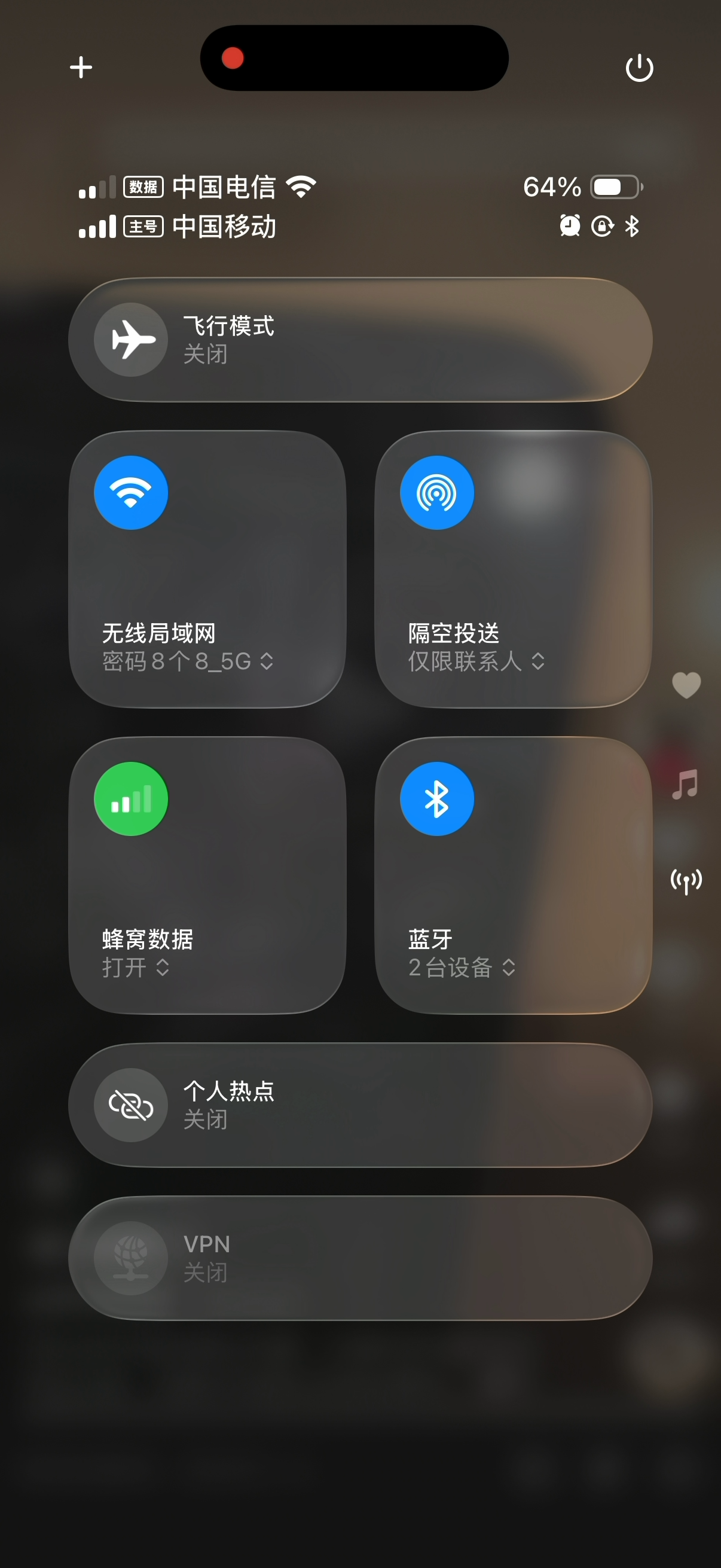Expand cellular data options 打开
Viewport: 721px width, 1568px height.
click(x=136, y=967)
